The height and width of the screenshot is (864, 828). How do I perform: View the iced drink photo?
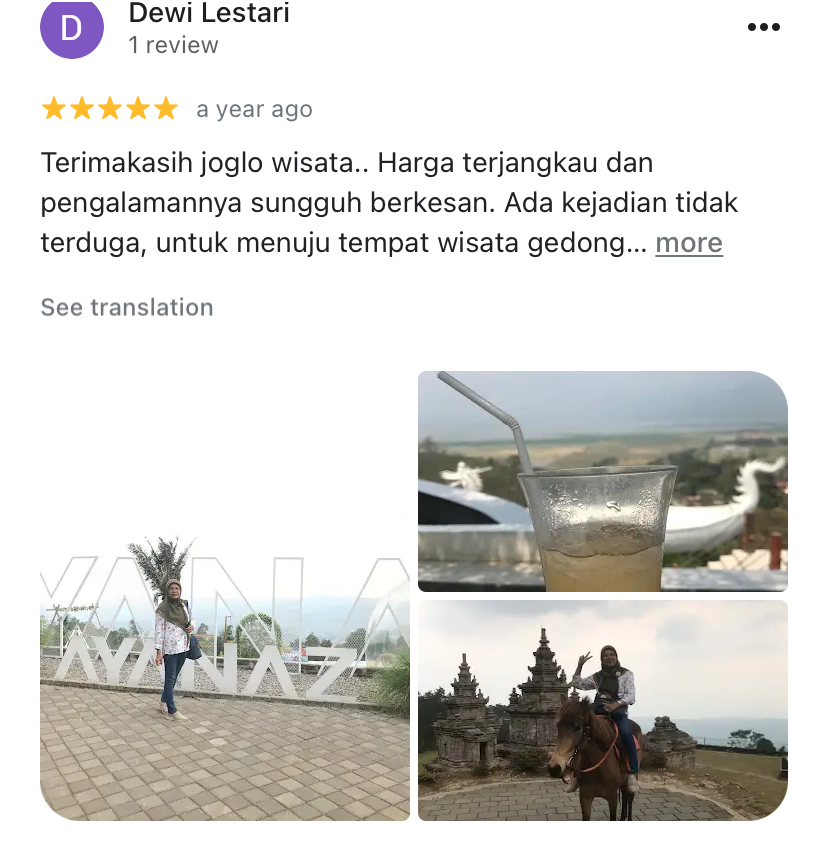tap(602, 480)
